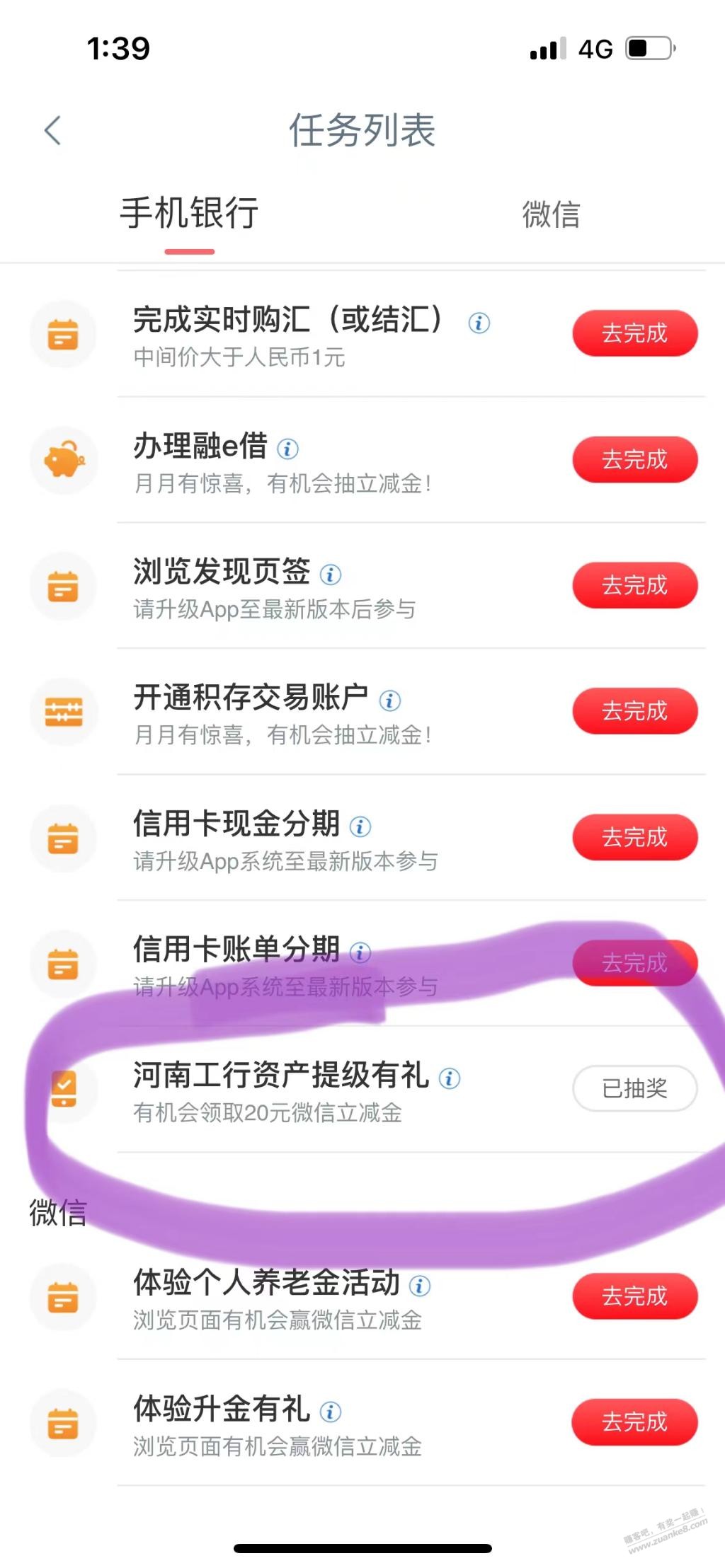The height and width of the screenshot is (1568, 725).
Task: Tap the back arrow to leave 任务列表
Action: (x=52, y=131)
